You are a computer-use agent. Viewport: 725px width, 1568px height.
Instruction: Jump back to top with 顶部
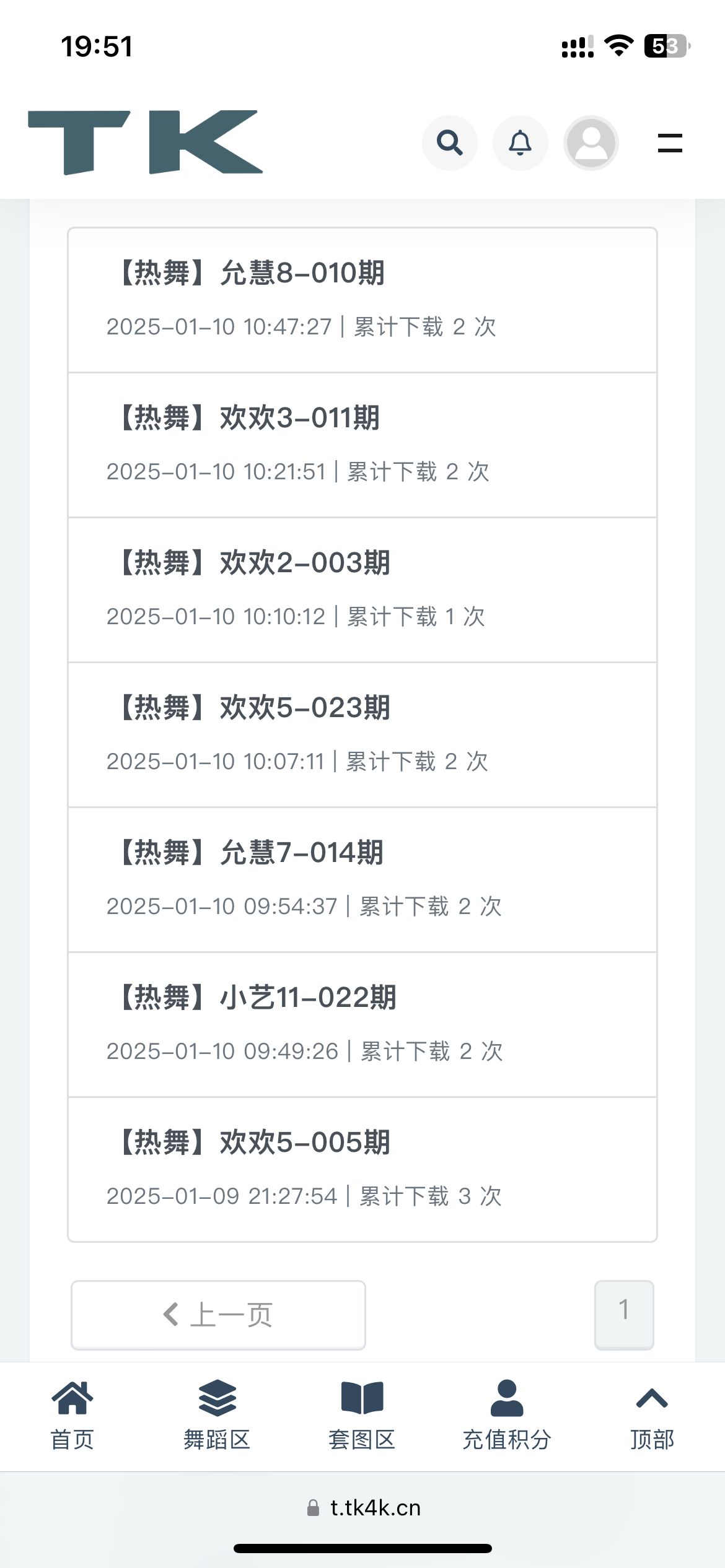[x=652, y=1416]
